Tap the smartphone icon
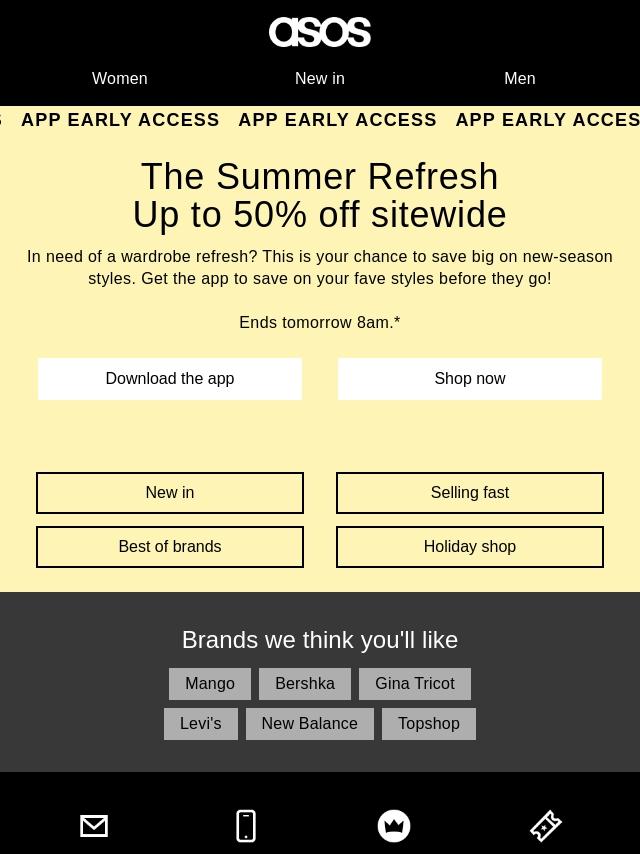 pos(246,826)
